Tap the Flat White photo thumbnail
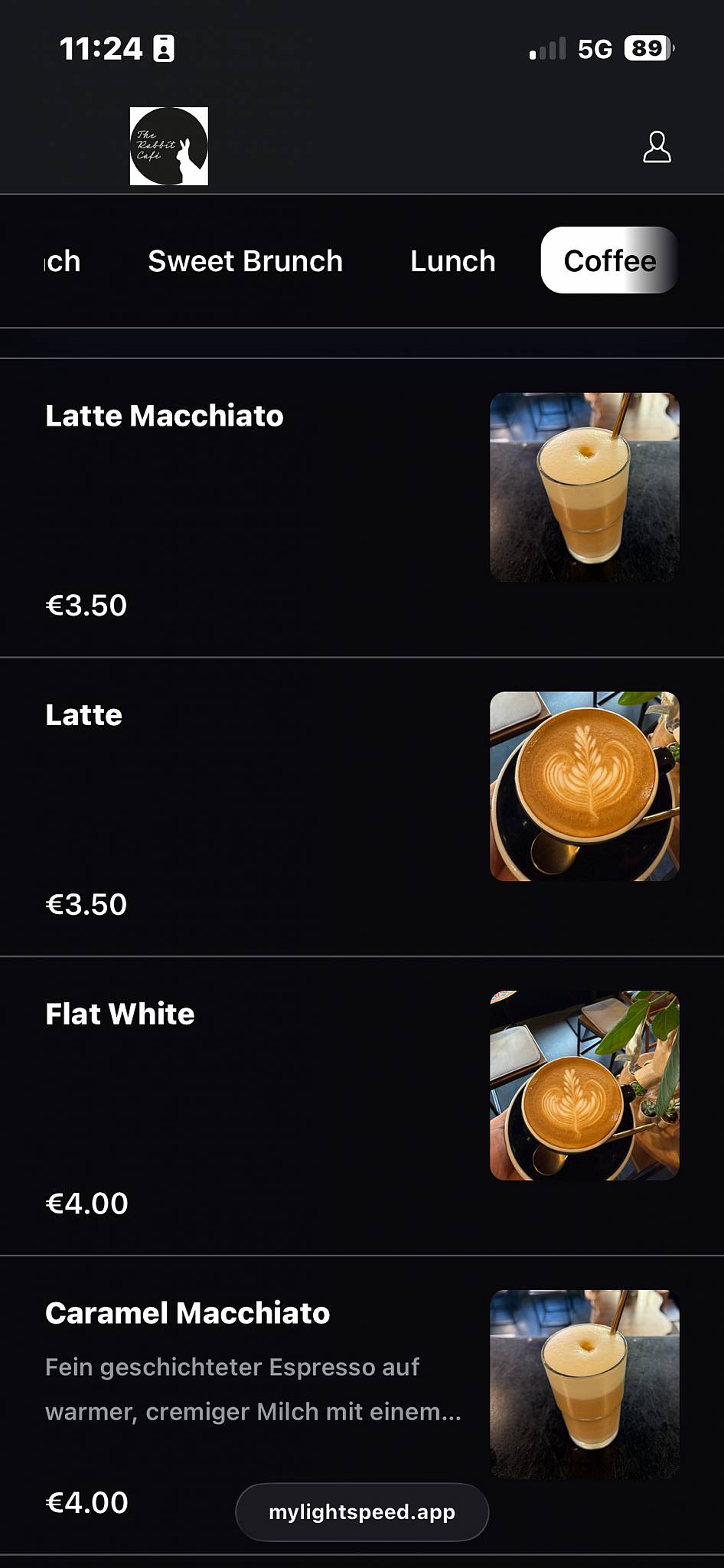 [584, 1084]
